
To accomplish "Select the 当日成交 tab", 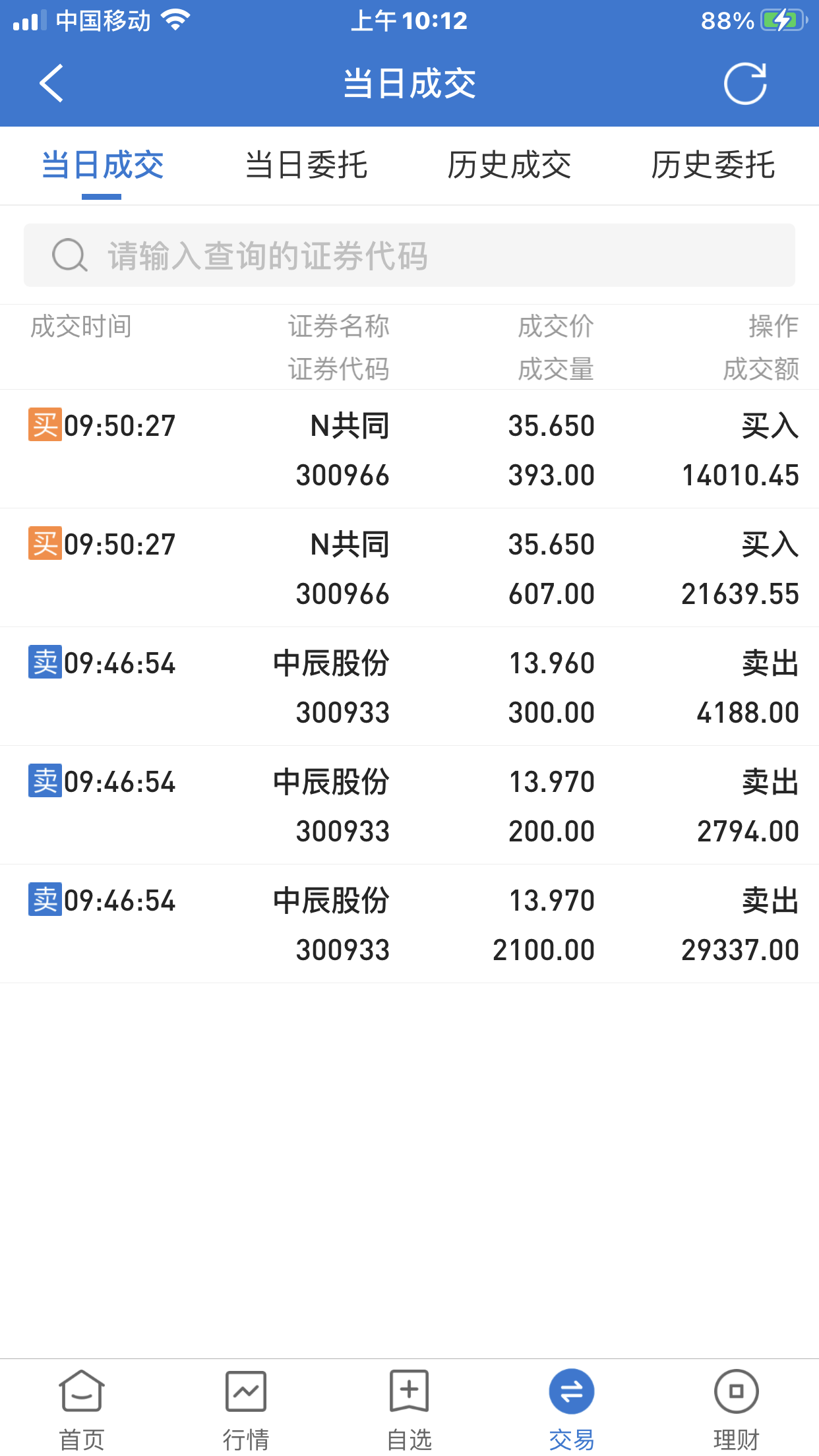I will click(x=103, y=165).
